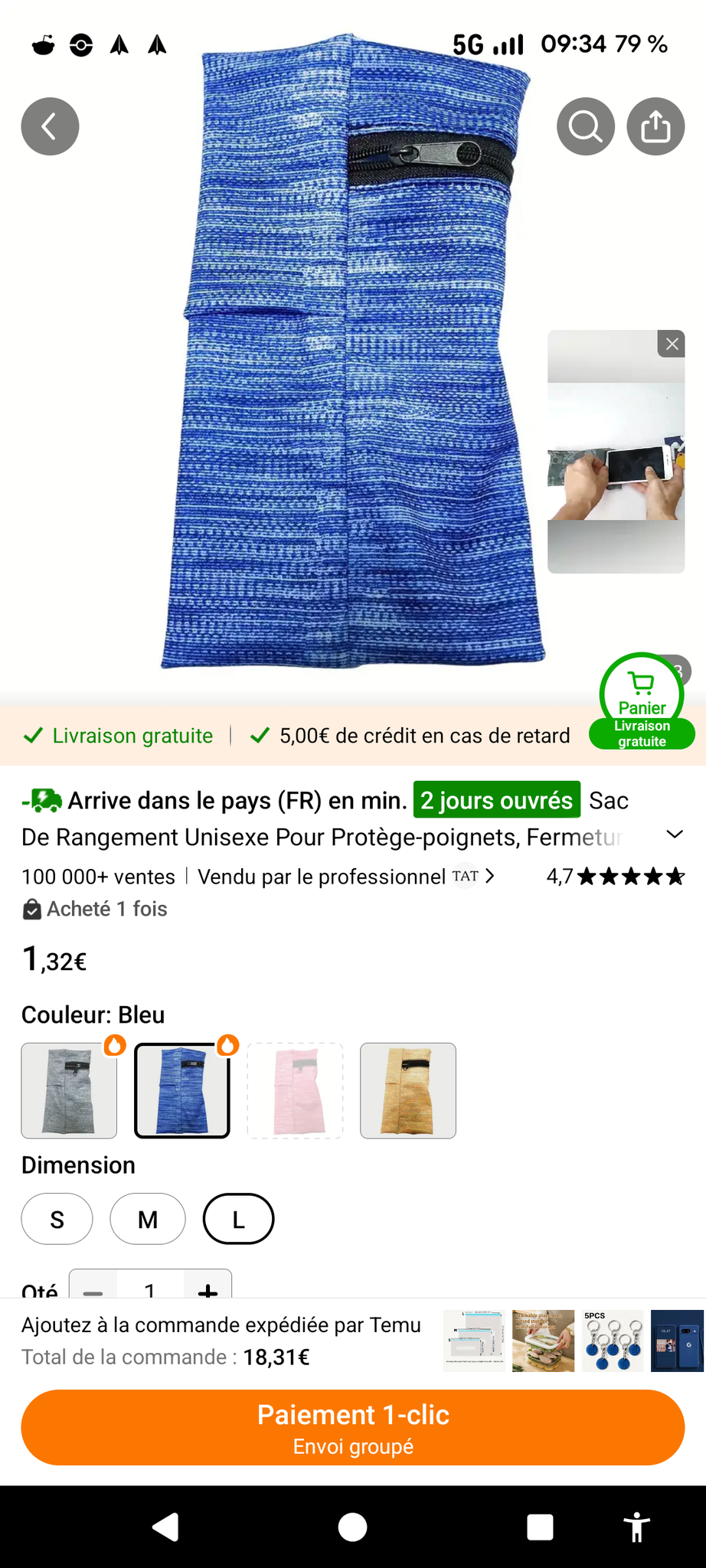Image resolution: width=706 pixels, height=1568 pixels.
Task: View the 4,7 star ratings
Action: click(613, 877)
